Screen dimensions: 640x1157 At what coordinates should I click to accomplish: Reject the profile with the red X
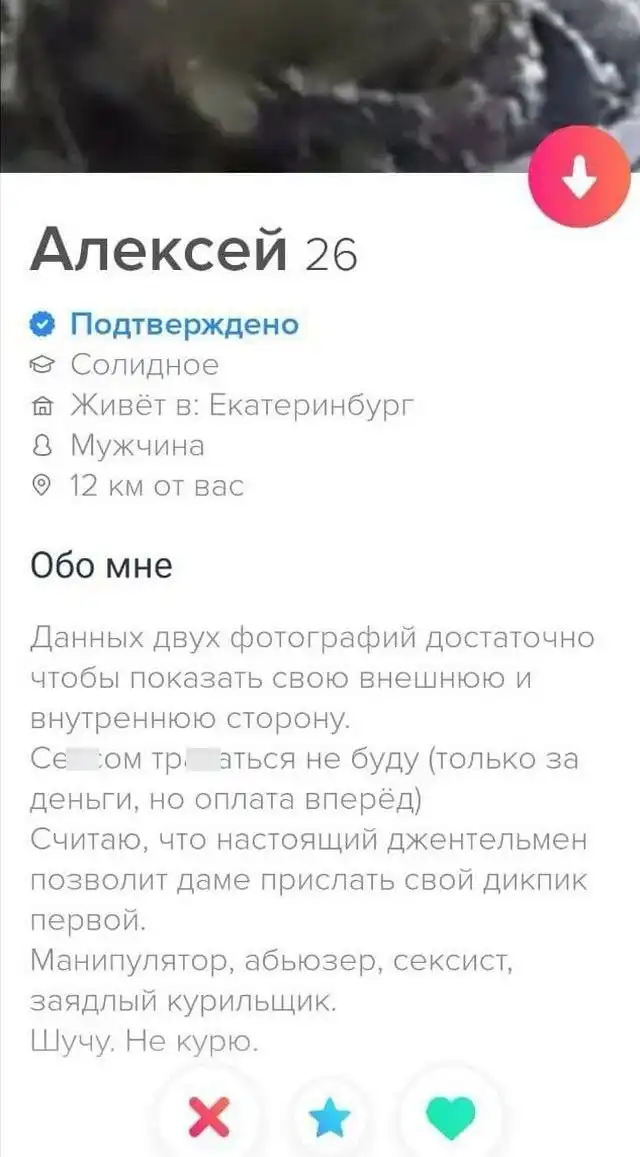coord(208,1116)
